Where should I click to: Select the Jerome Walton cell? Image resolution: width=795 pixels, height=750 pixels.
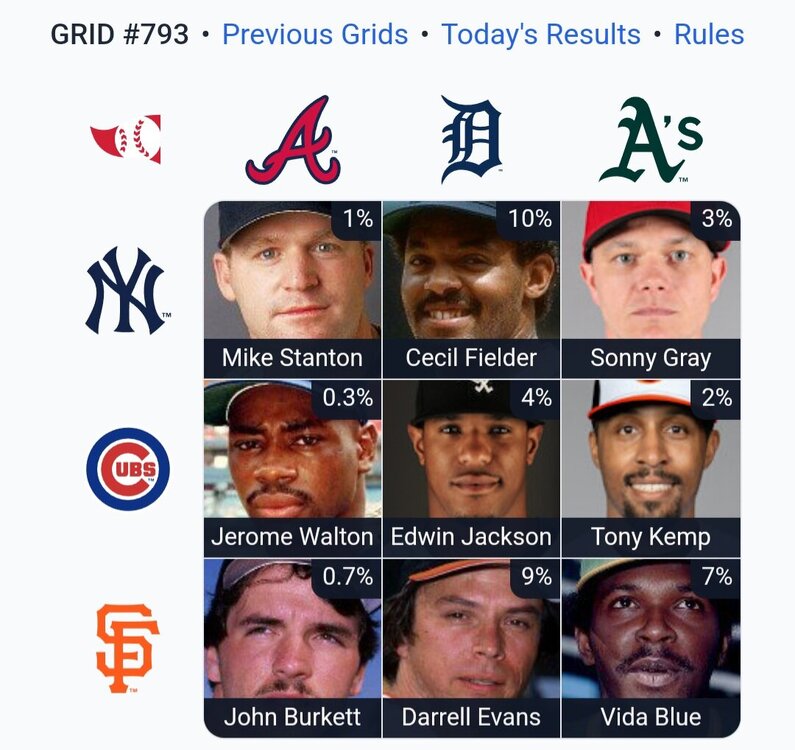292,467
